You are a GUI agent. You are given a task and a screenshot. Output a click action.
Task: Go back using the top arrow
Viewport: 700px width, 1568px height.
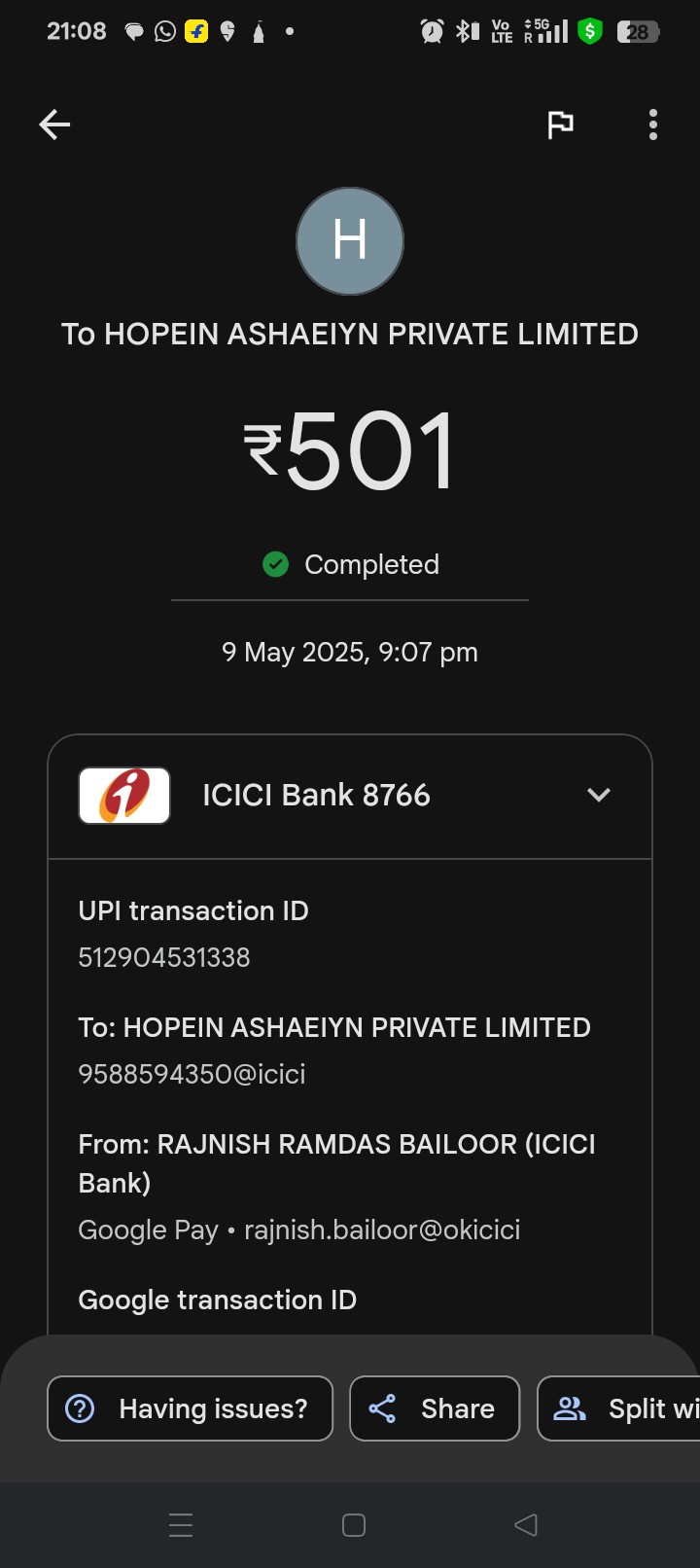tap(54, 125)
